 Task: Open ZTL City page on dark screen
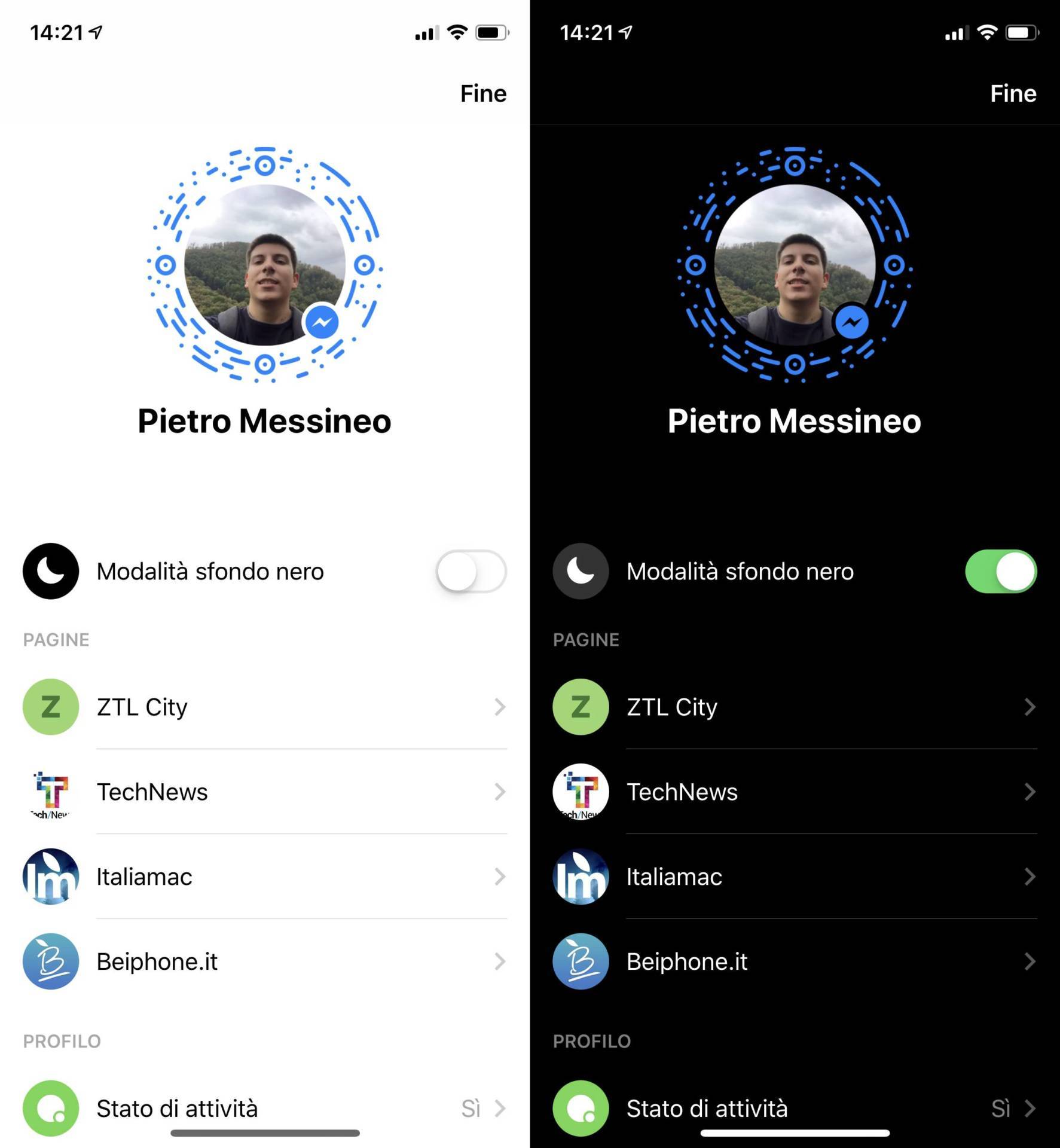(x=793, y=707)
